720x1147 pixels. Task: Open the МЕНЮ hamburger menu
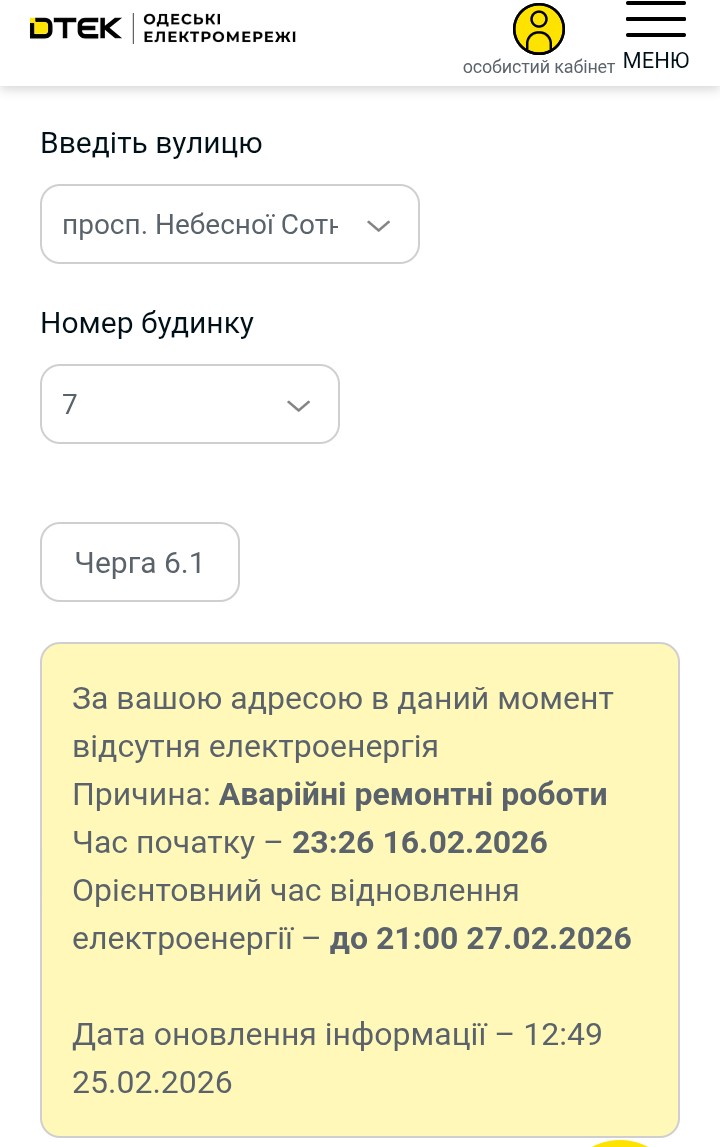point(656,36)
